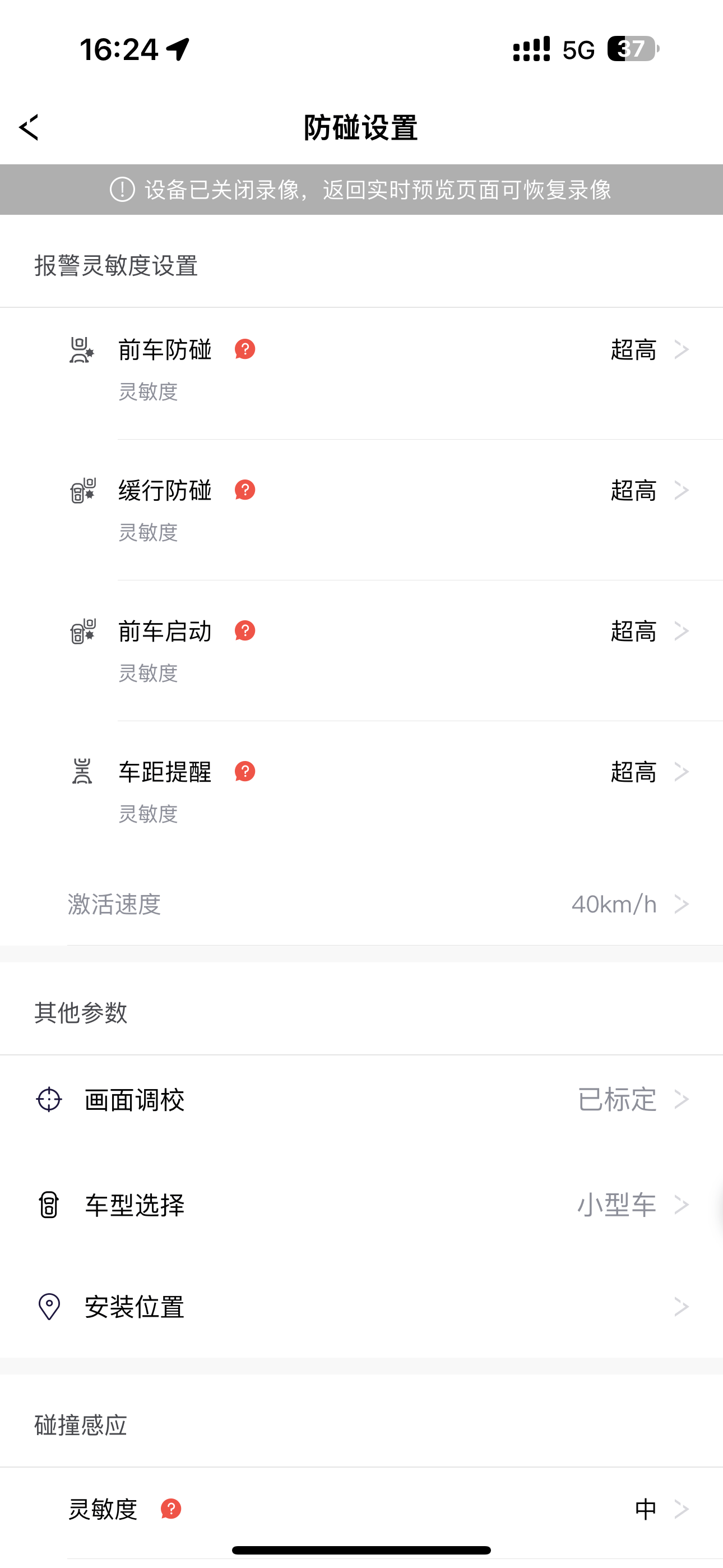Open 车距提醒 sensitivity setting

[649, 772]
